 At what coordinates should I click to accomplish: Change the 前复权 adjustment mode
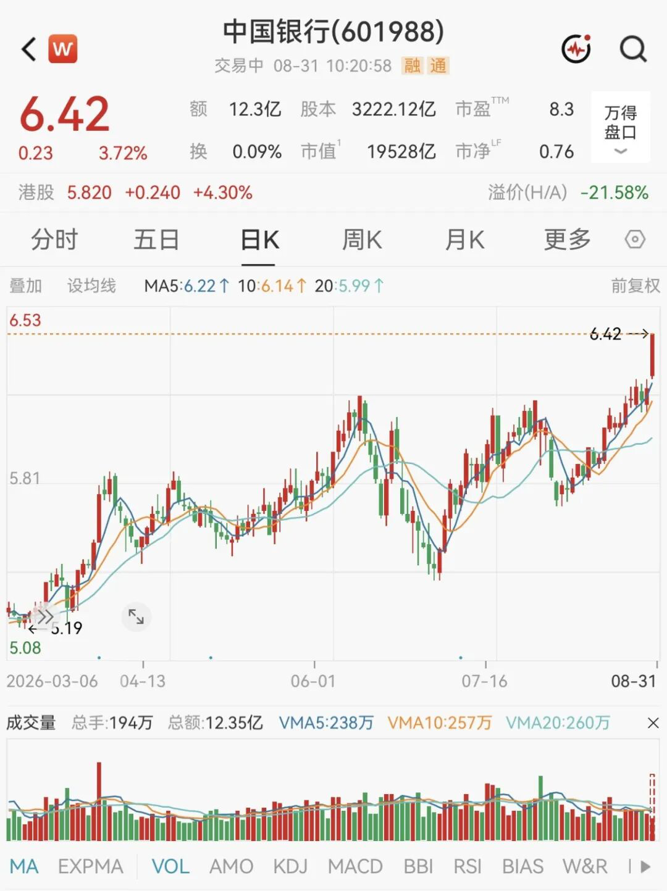pos(635,285)
